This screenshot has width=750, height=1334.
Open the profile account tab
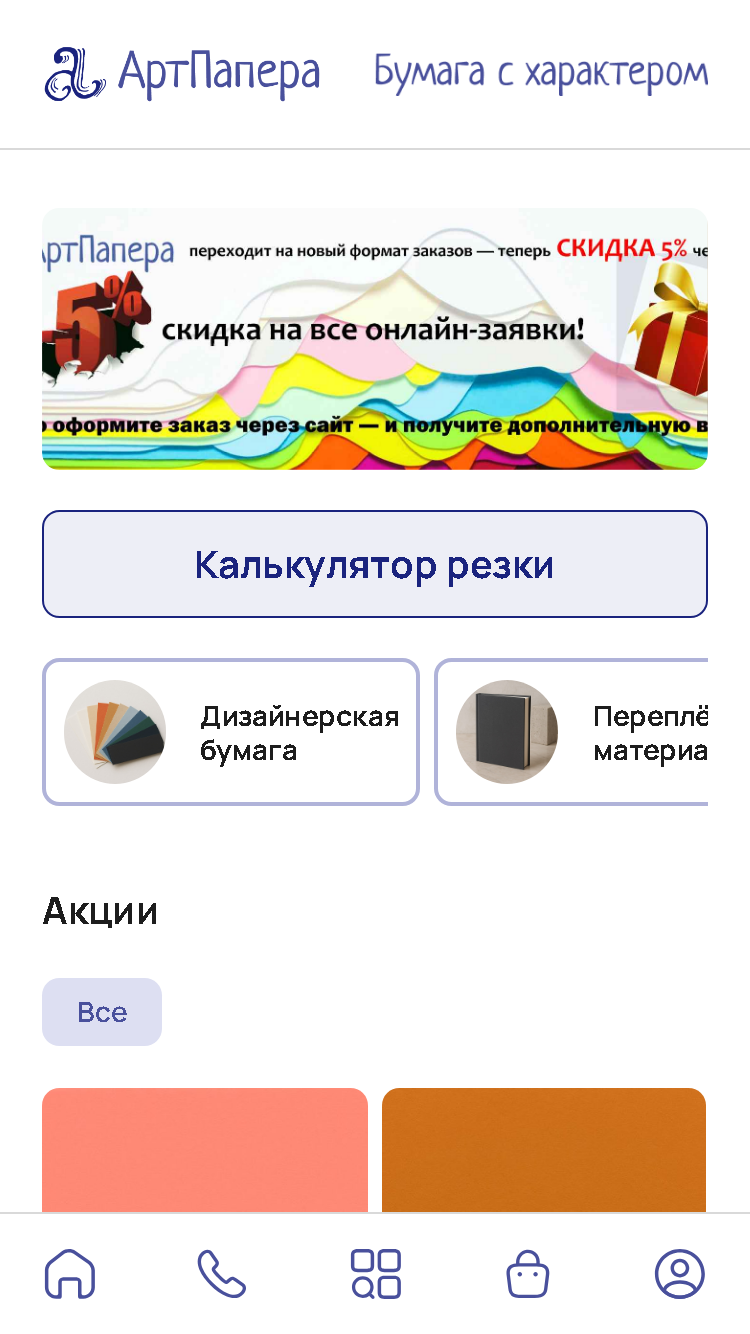(680, 1274)
